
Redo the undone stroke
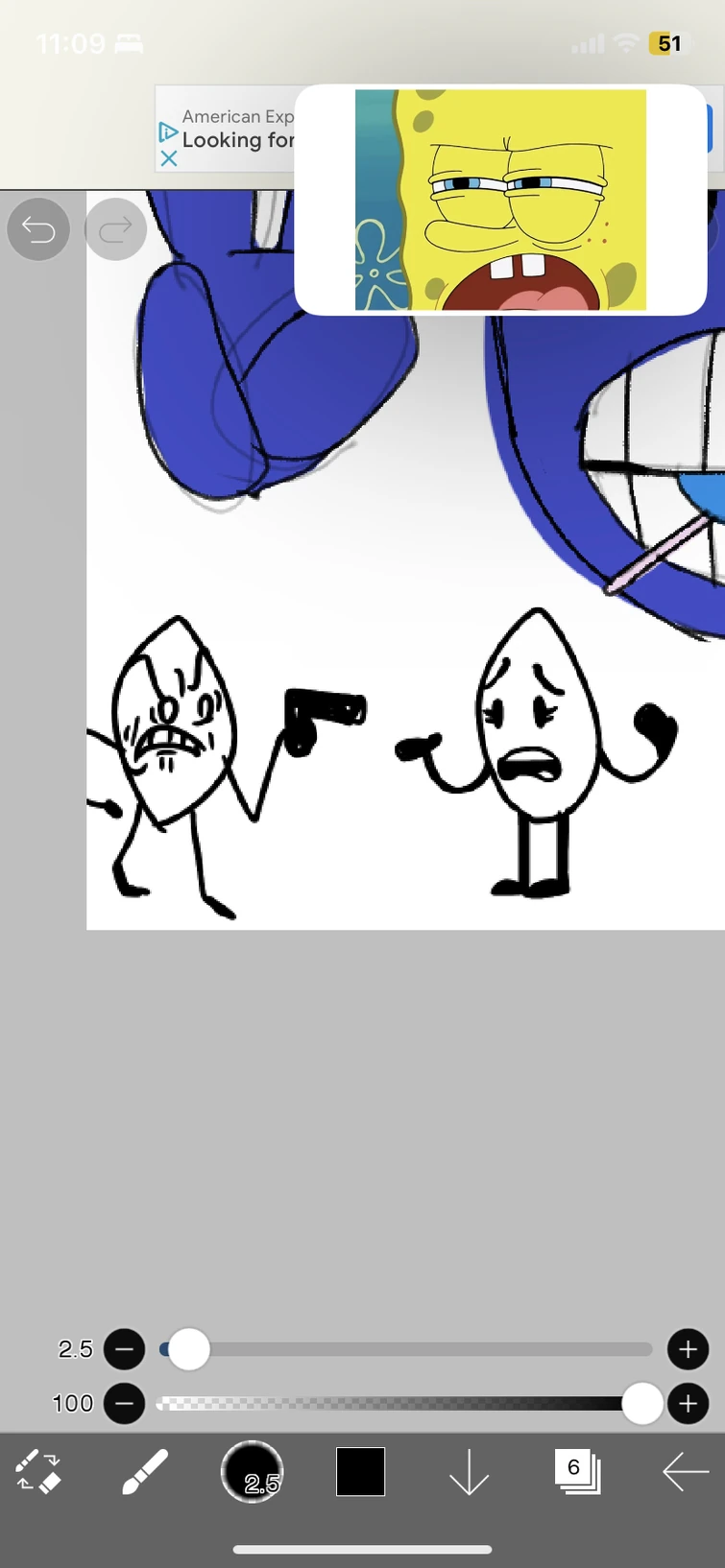(115, 229)
